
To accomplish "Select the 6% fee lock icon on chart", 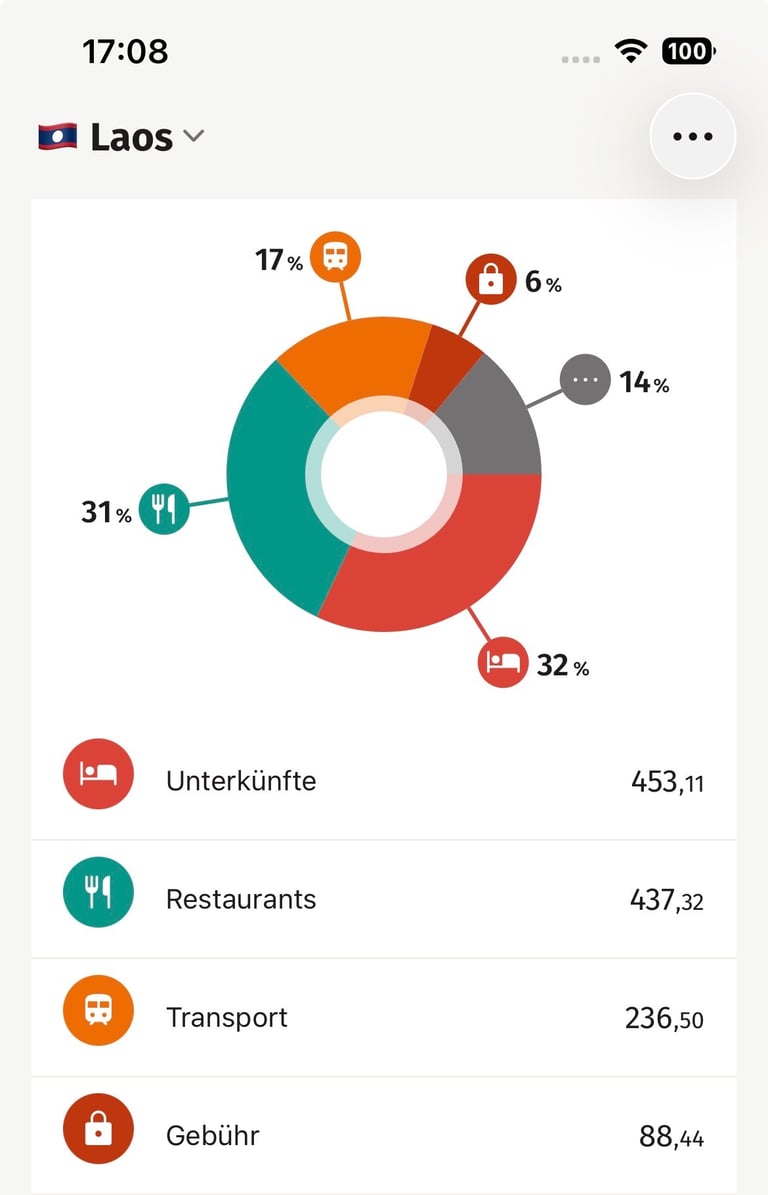I will pyautogui.click(x=490, y=280).
